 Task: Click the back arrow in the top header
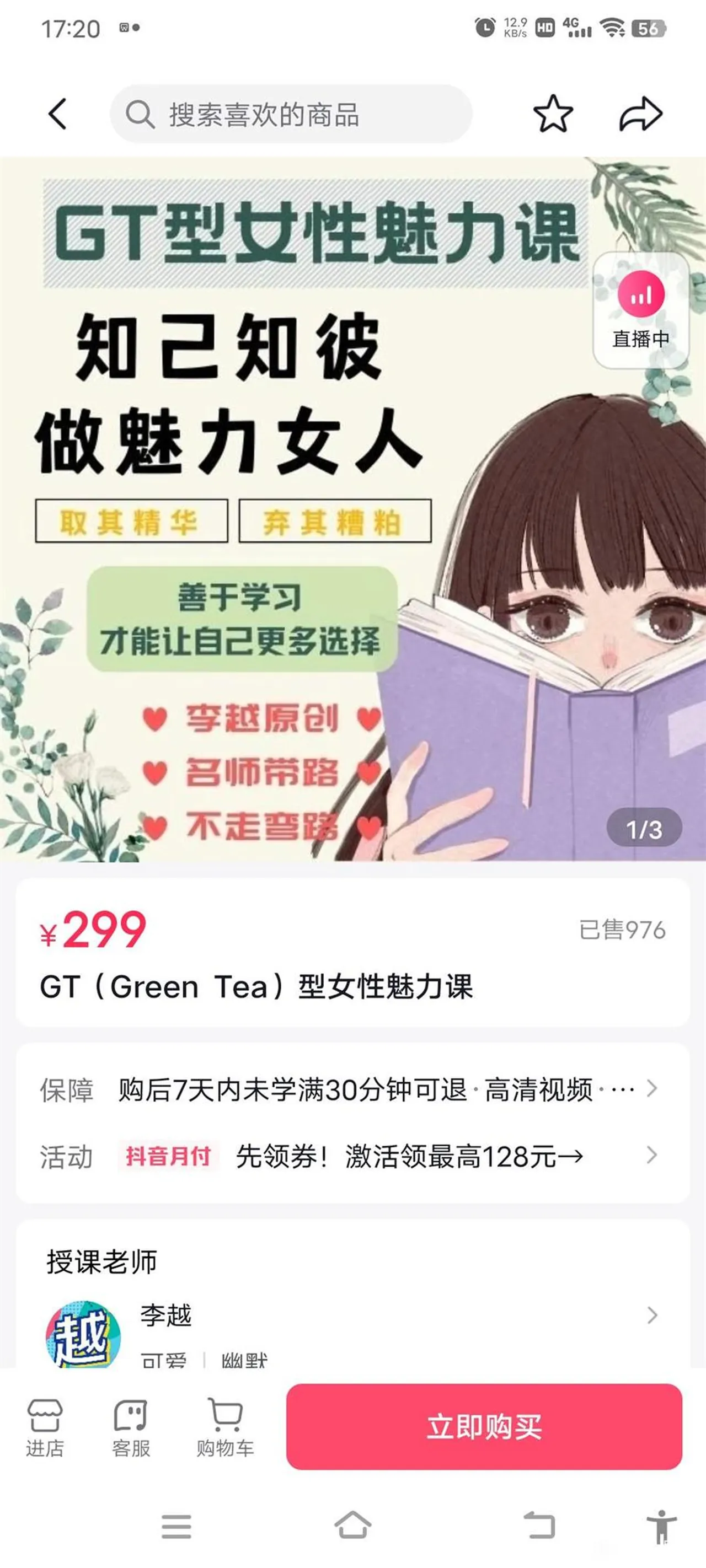57,112
